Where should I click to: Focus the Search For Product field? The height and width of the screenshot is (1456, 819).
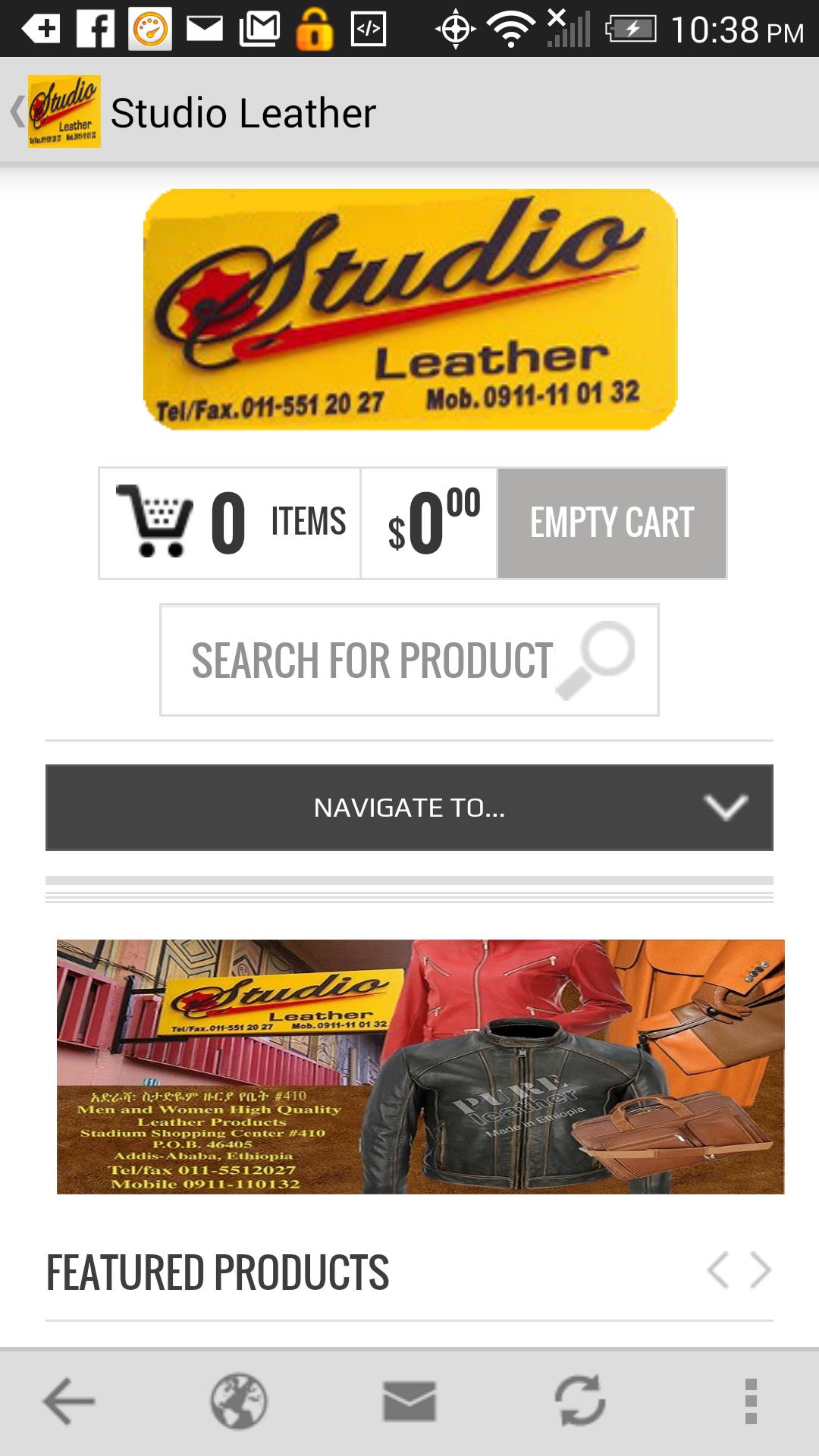click(x=372, y=660)
